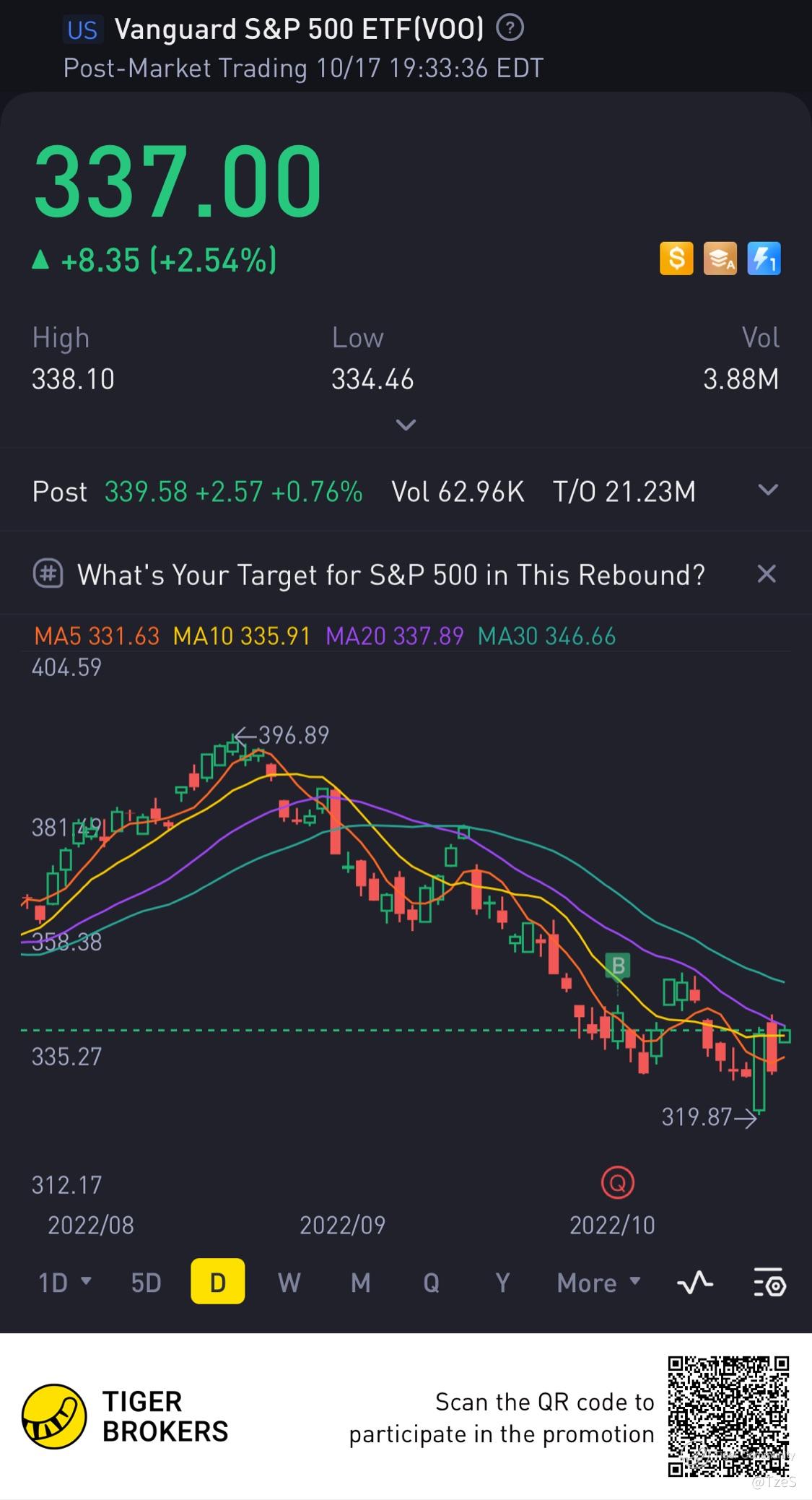Viewport: 812px width, 1500px height.
Task: Expand quote details below High and Low
Action: tap(406, 425)
